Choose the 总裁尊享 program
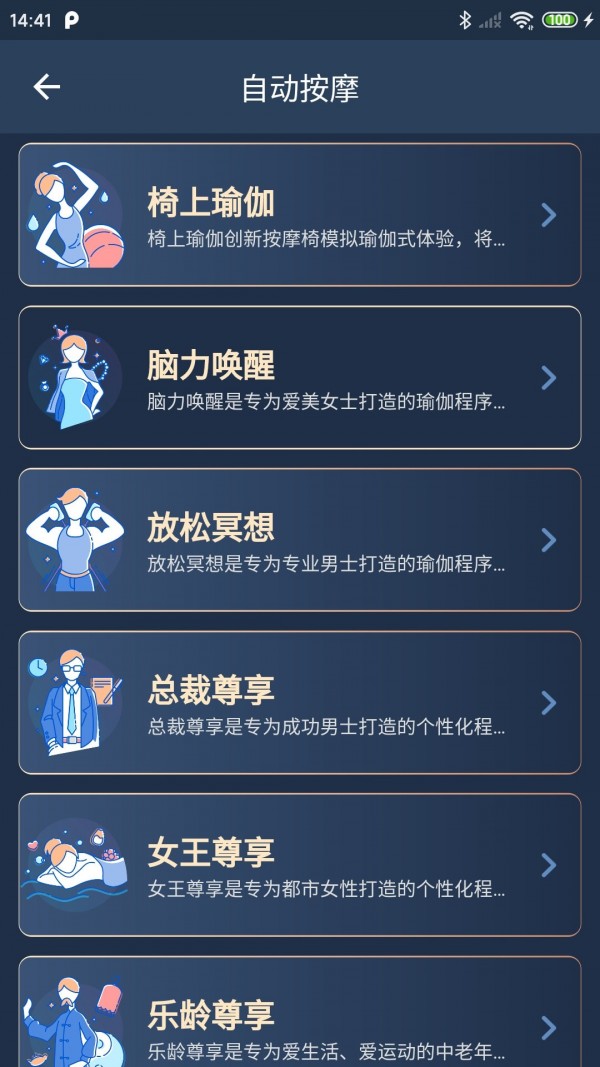600x1067 pixels. [x=300, y=702]
